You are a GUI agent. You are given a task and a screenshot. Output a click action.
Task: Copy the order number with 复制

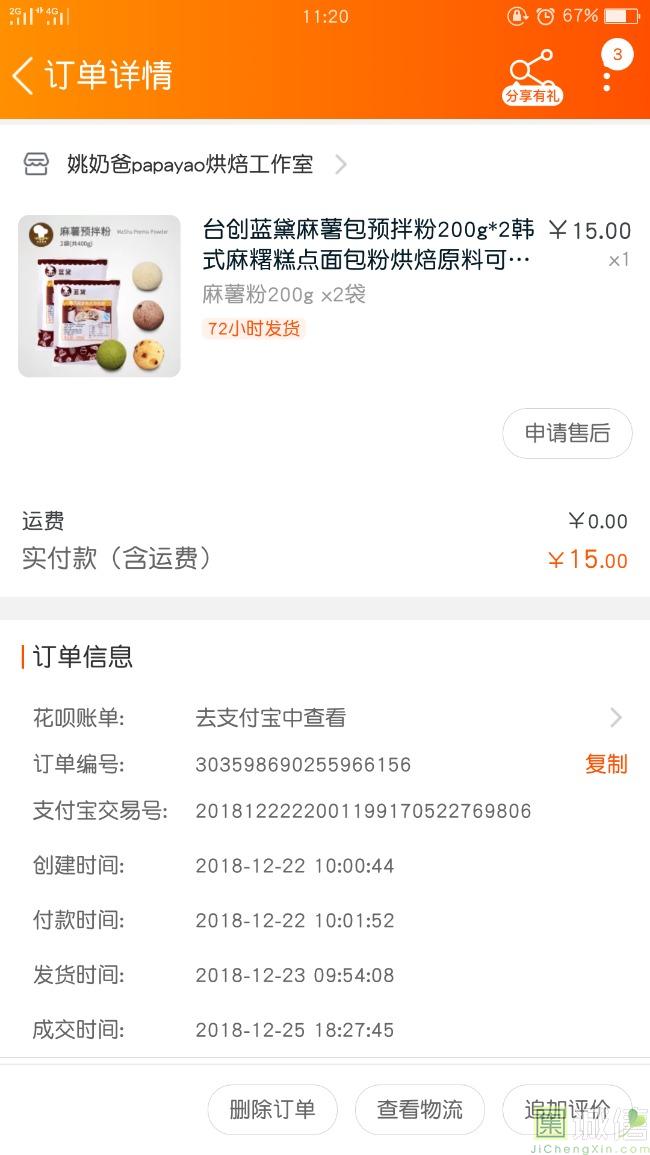coord(606,764)
